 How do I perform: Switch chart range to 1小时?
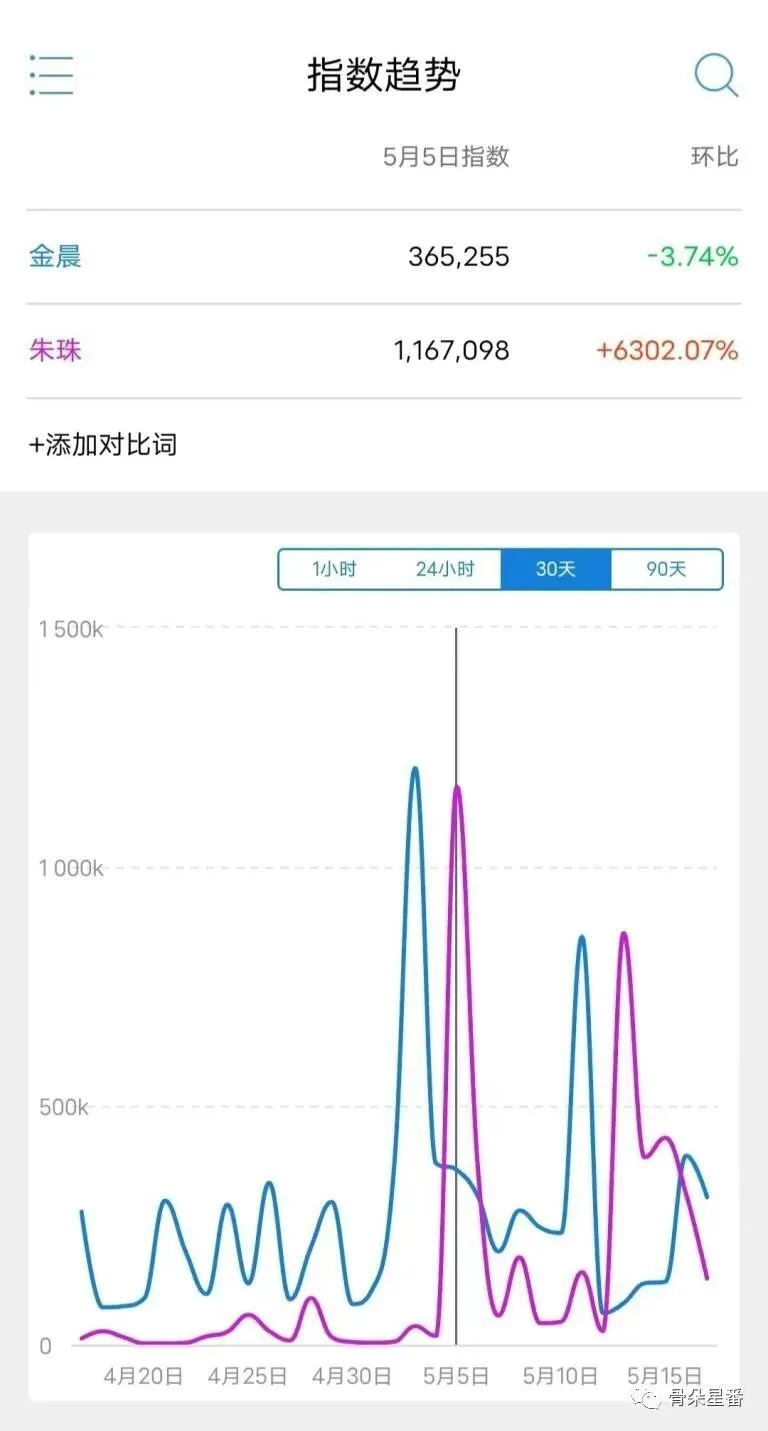point(334,569)
